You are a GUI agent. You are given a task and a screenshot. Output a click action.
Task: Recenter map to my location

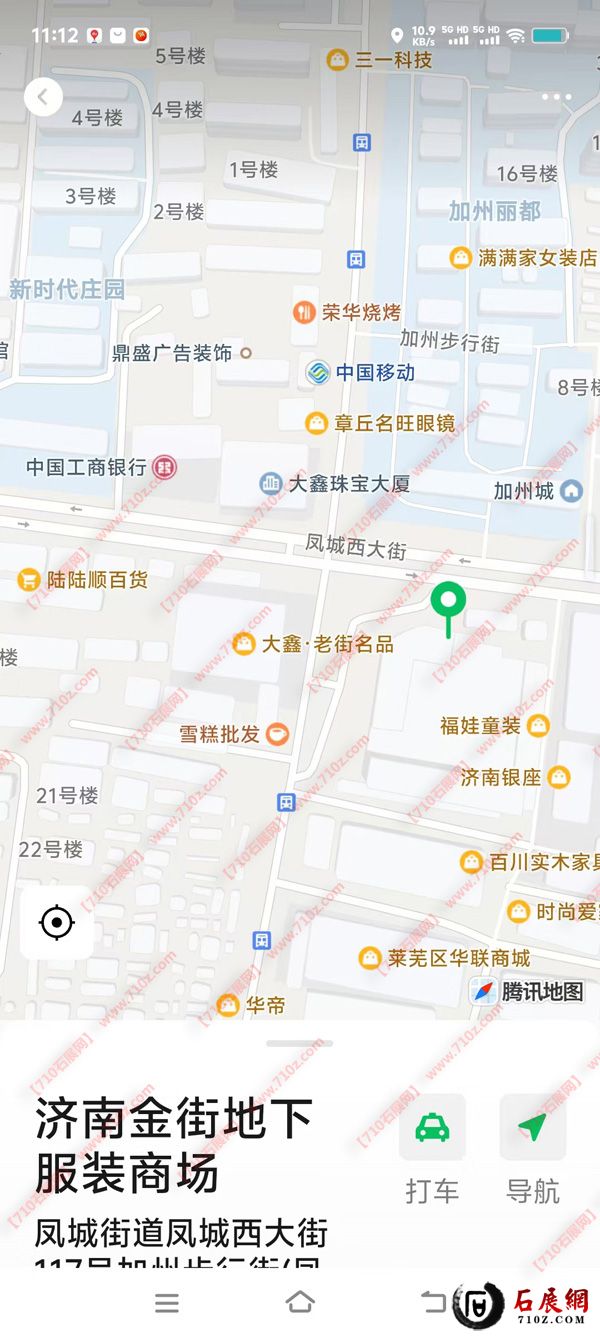pyautogui.click(x=57, y=922)
